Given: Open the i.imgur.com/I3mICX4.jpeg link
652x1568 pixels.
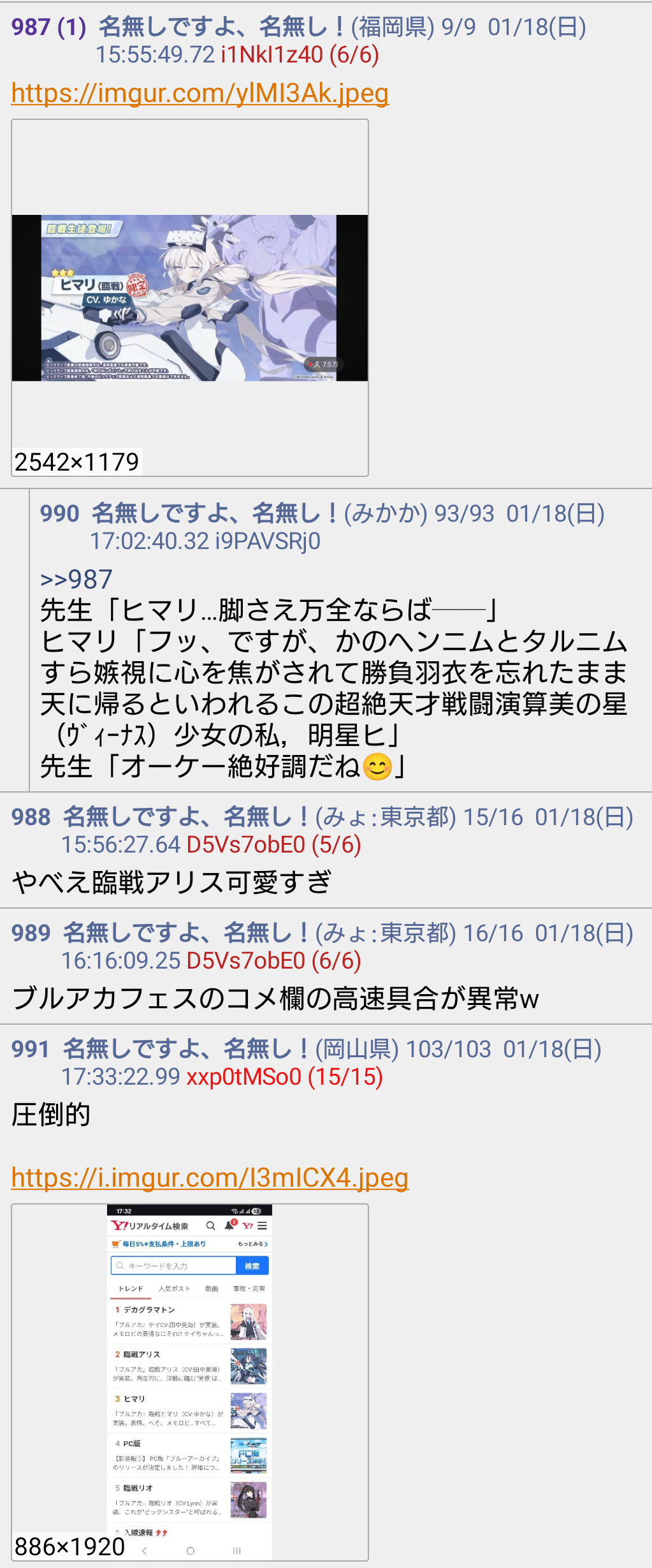Looking at the screenshot, I should click(210, 1177).
